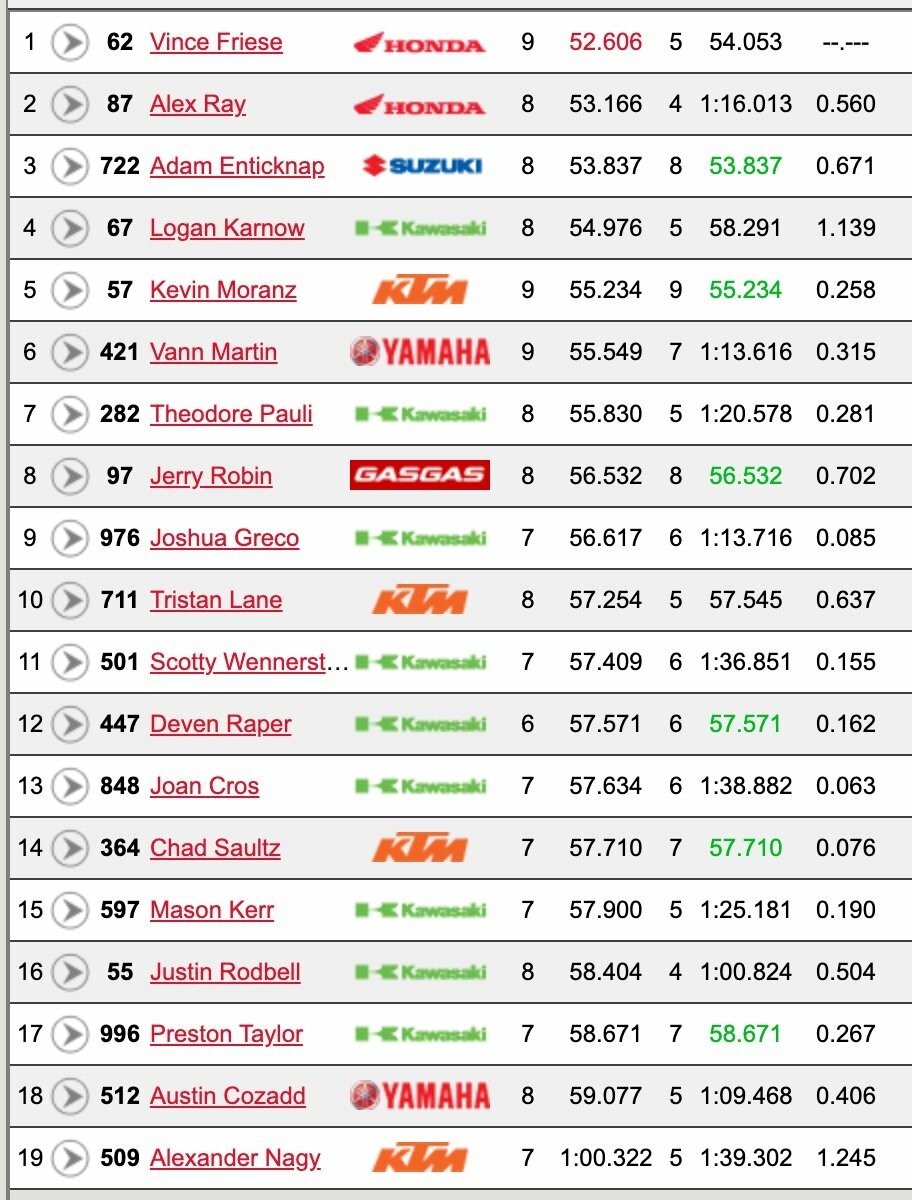Select the Yamaha logo beside Vann Martin
912x1200 pixels.
tap(421, 352)
